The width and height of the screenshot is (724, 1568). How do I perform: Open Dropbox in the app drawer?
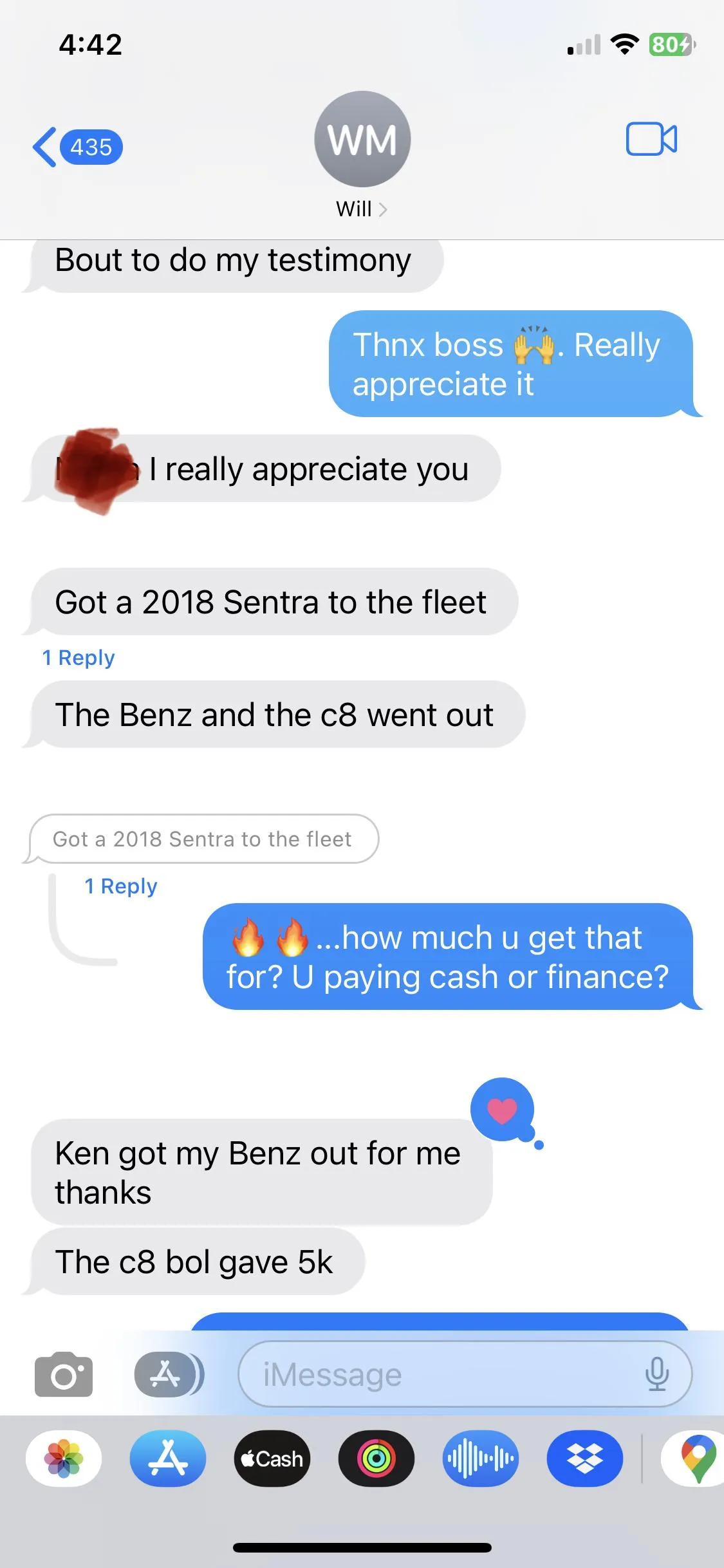585,1459
